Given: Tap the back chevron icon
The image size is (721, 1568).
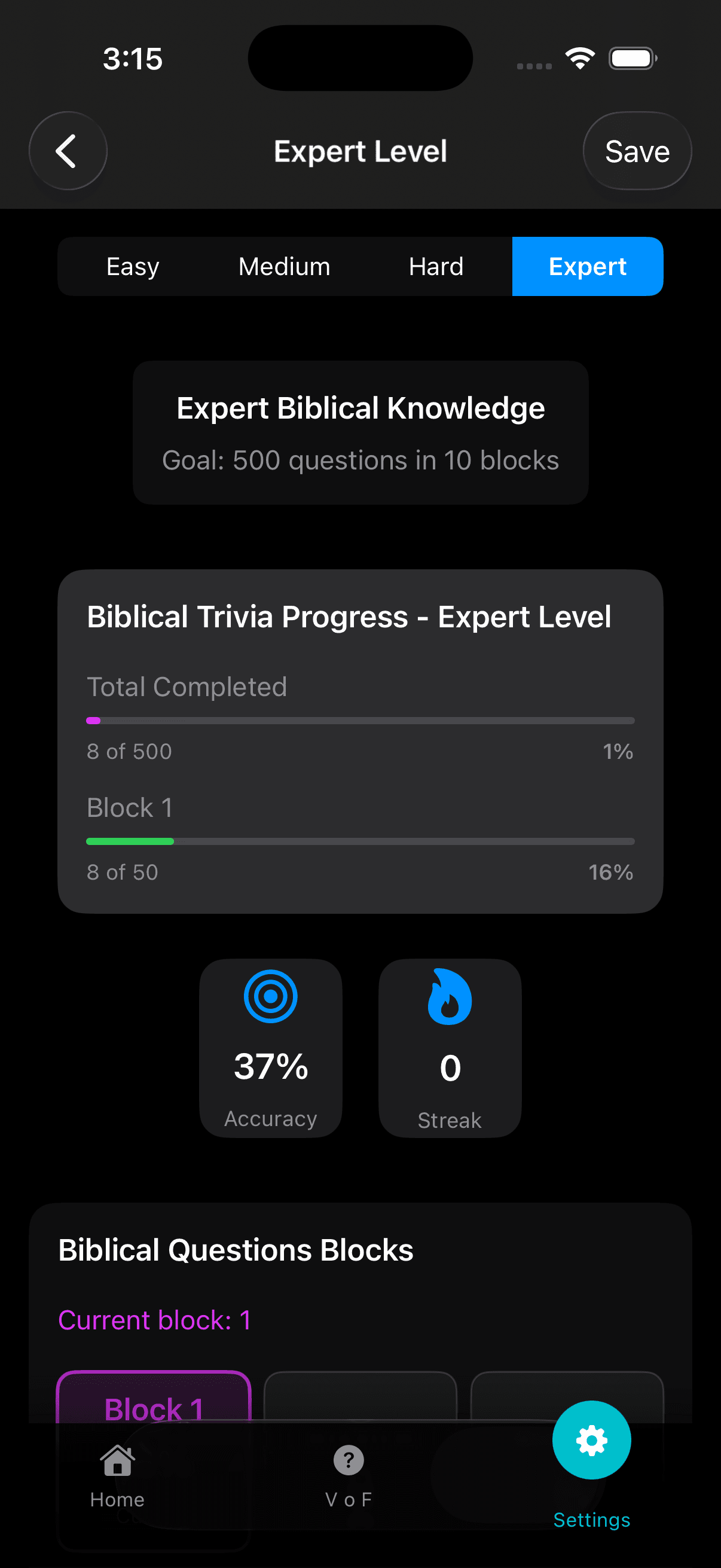Looking at the screenshot, I should click(68, 150).
